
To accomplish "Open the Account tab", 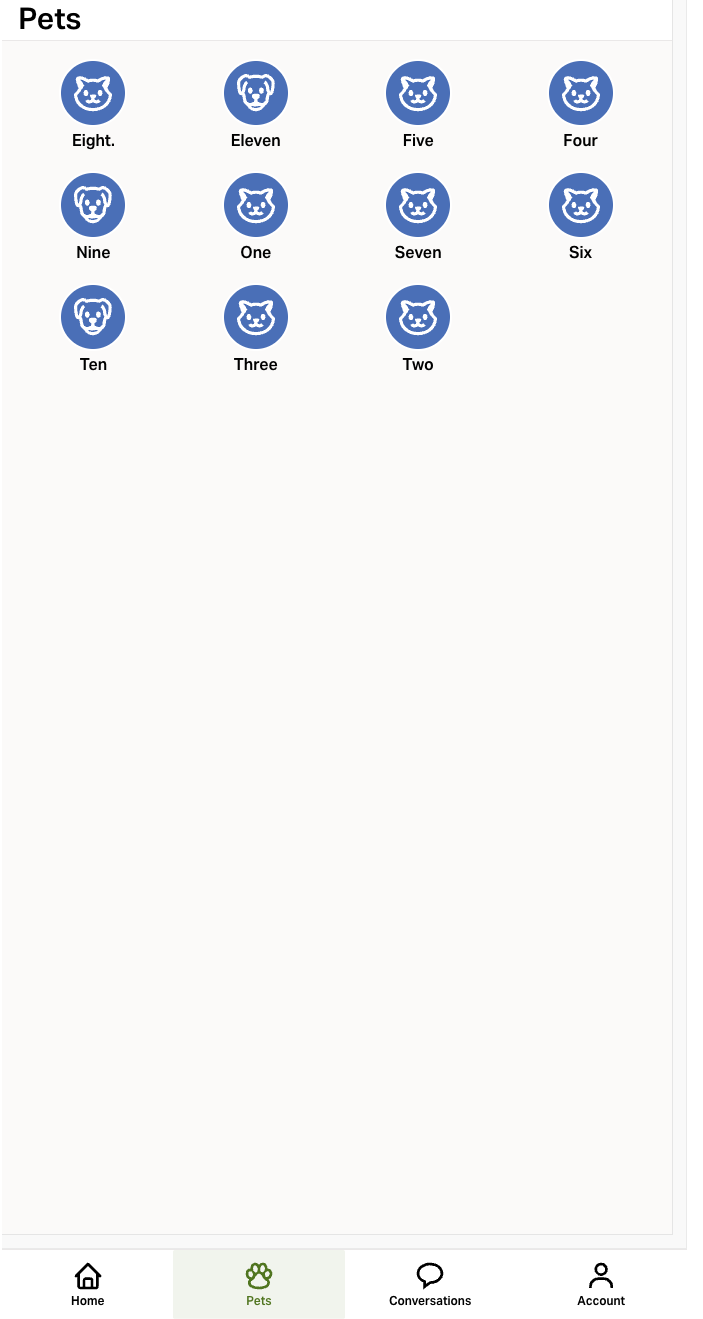I will click(x=601, y=1284).
